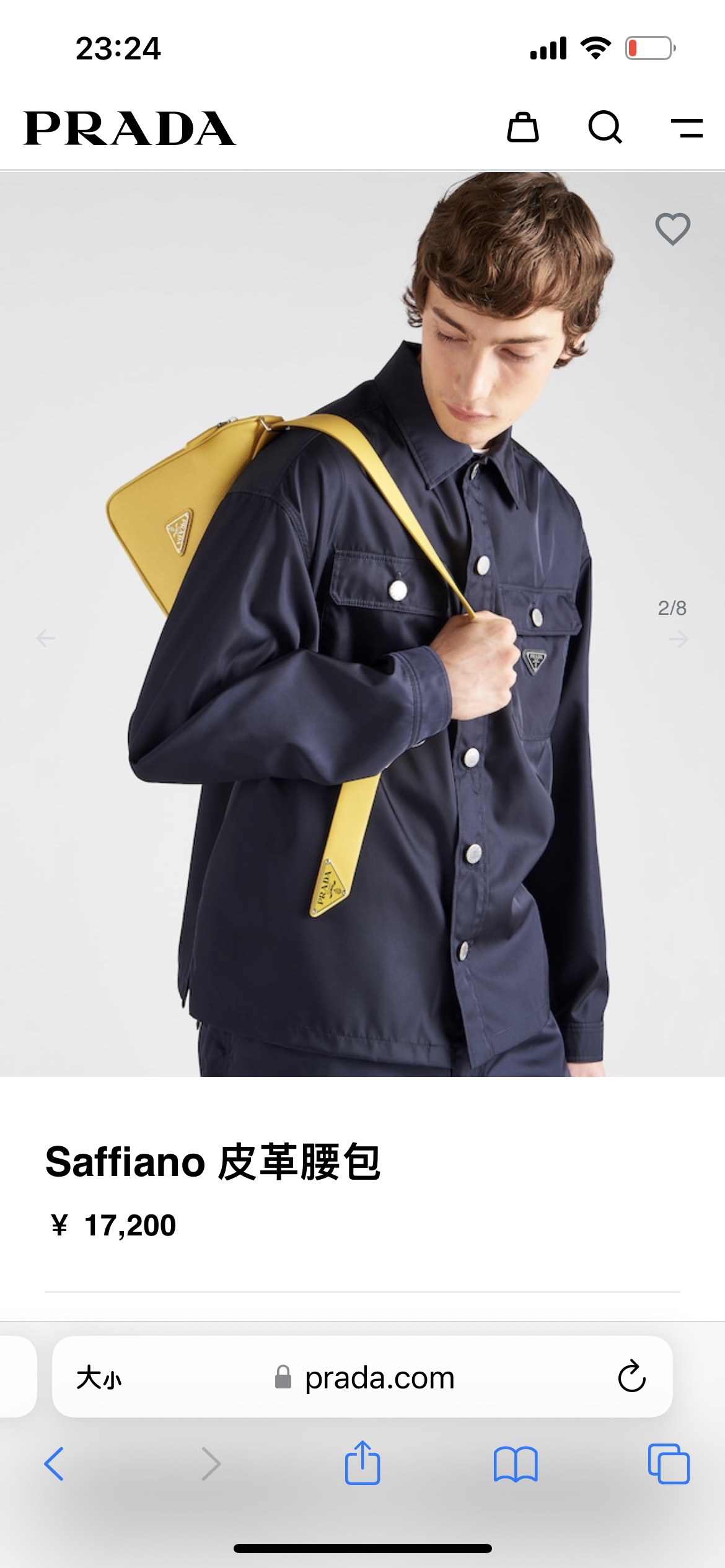This screenshot has height=1568, width=725.
Task: Reload the current page
Action: (631, 1377)
